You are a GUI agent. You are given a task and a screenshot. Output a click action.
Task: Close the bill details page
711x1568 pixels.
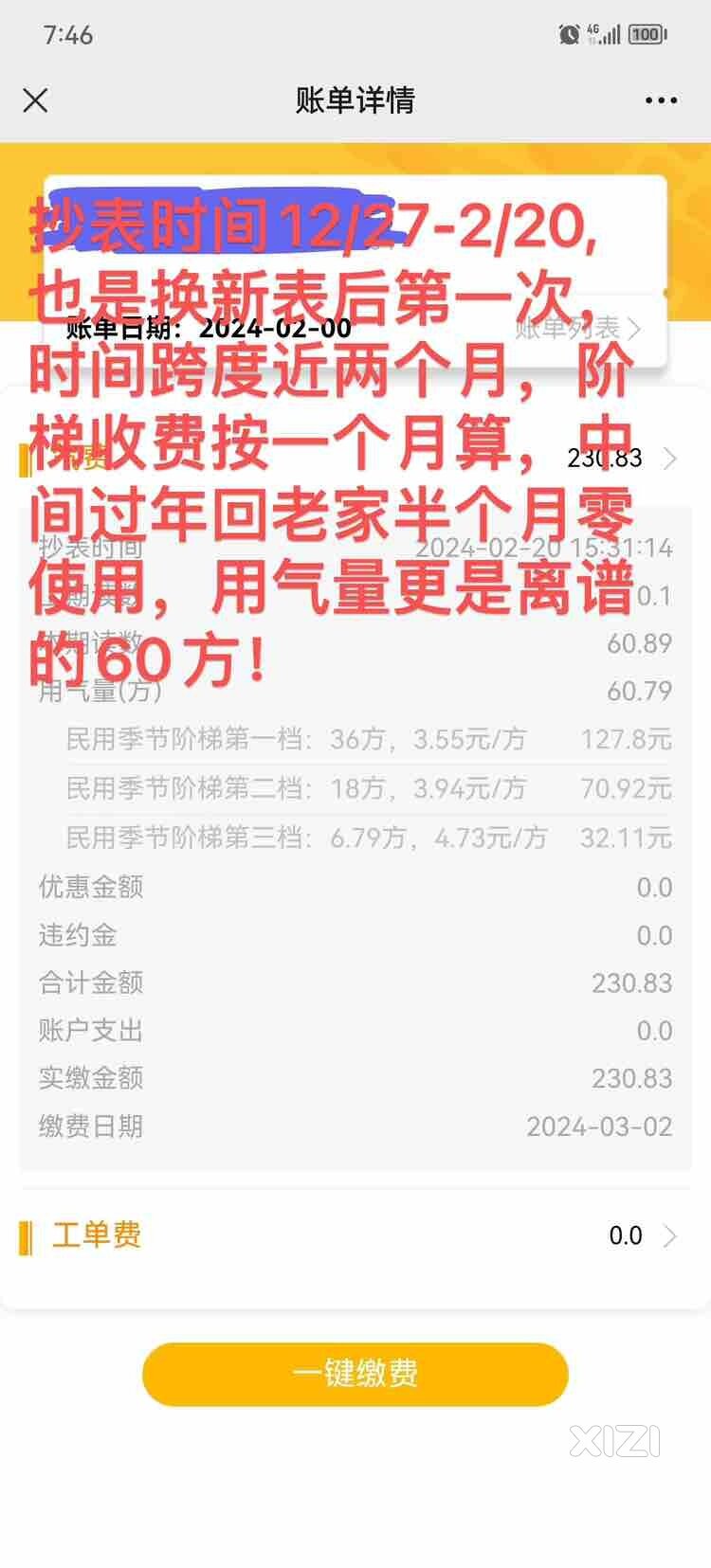35,100
